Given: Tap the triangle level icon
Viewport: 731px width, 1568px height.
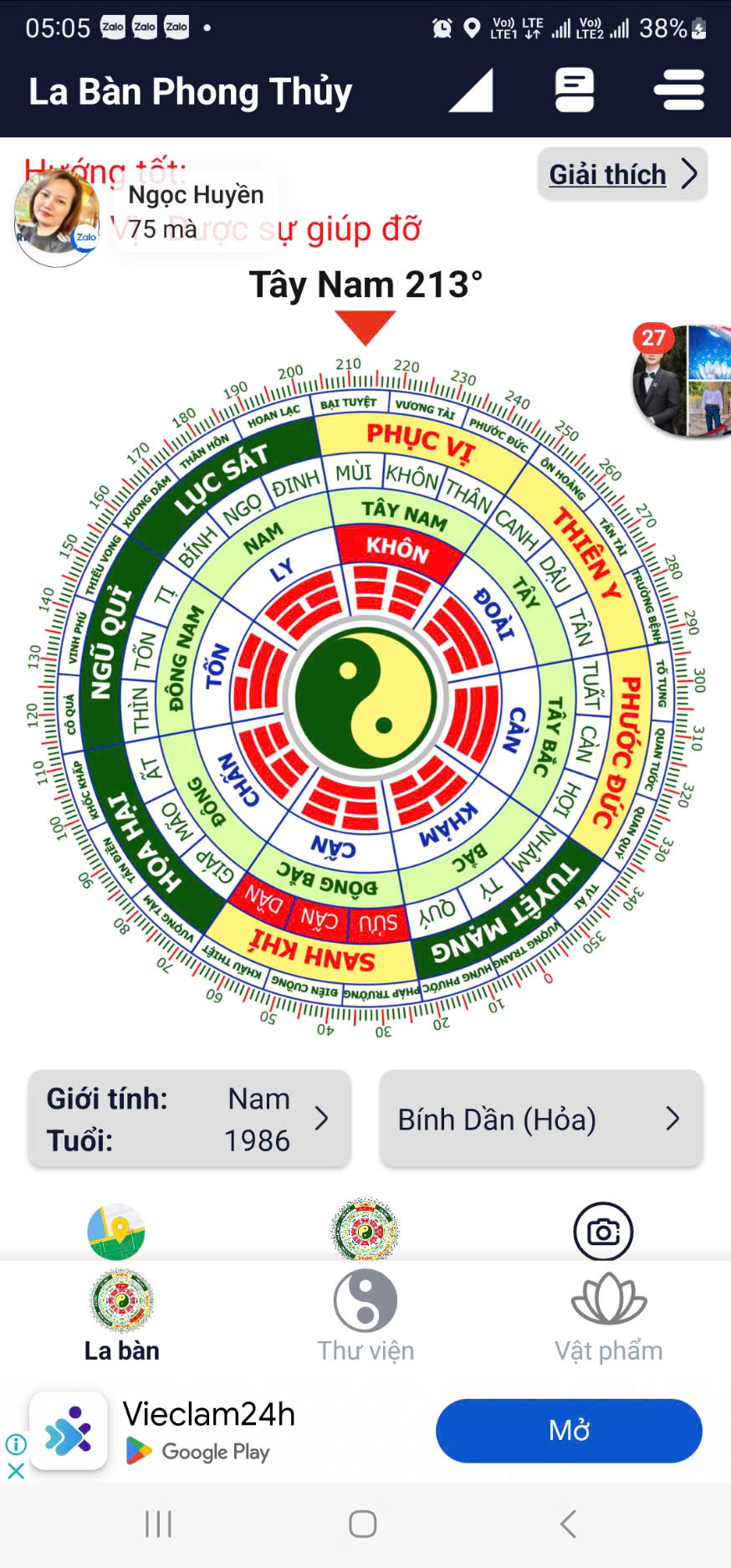Looking at the screenshot, I should pos(471,90).
